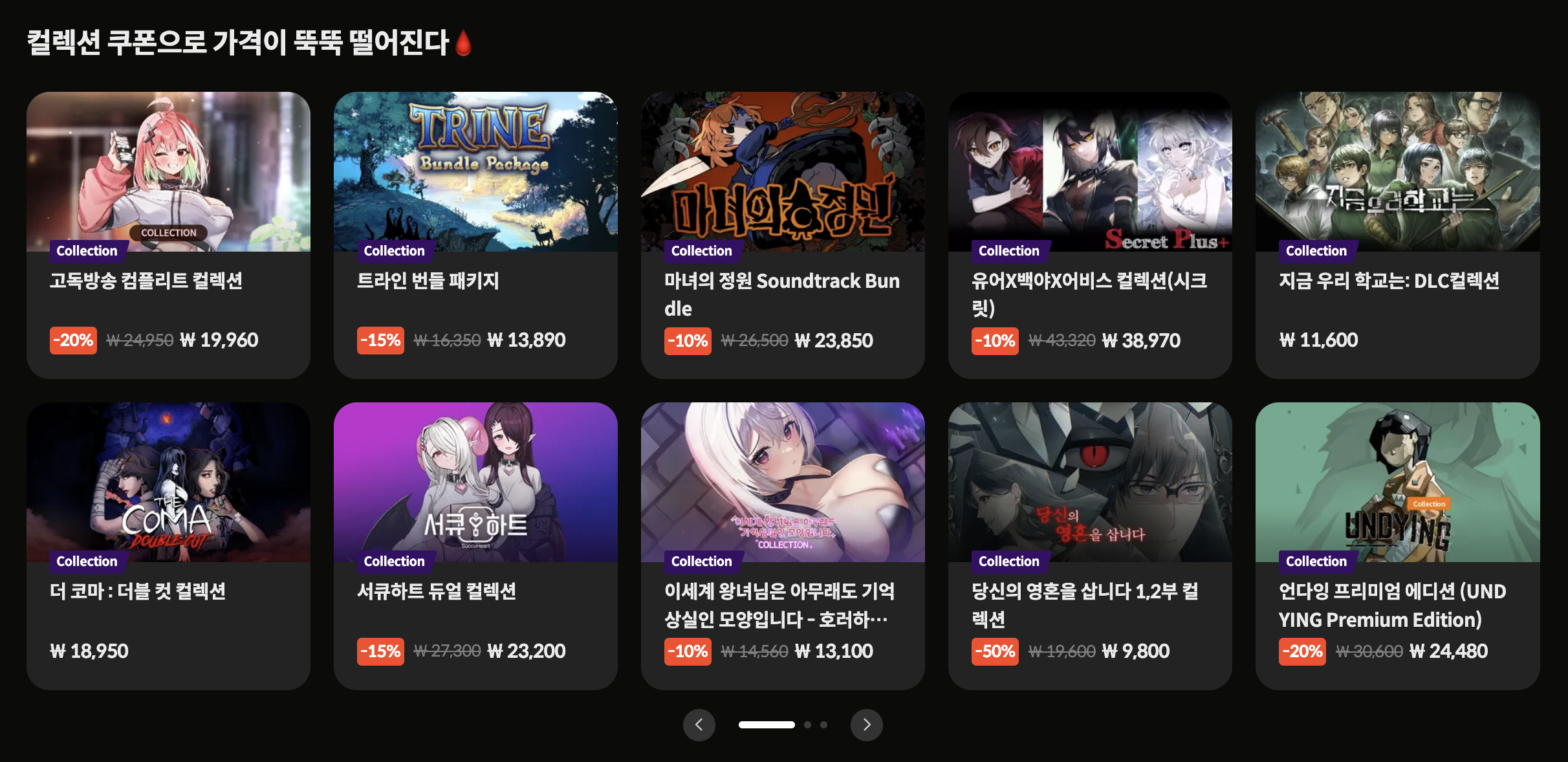Screen dimensions: 1568x762
Task: Open the 고독방송 컴플리트 컬렉션 card
Action: [x=168, y=235]
